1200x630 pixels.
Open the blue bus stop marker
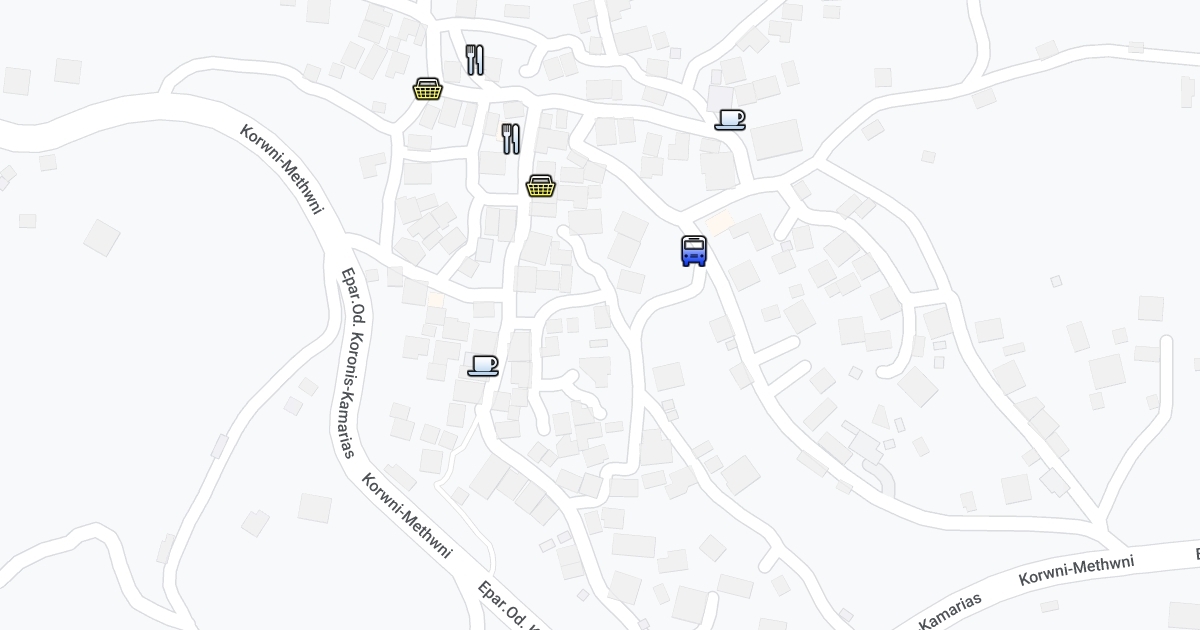click(694, 251)
